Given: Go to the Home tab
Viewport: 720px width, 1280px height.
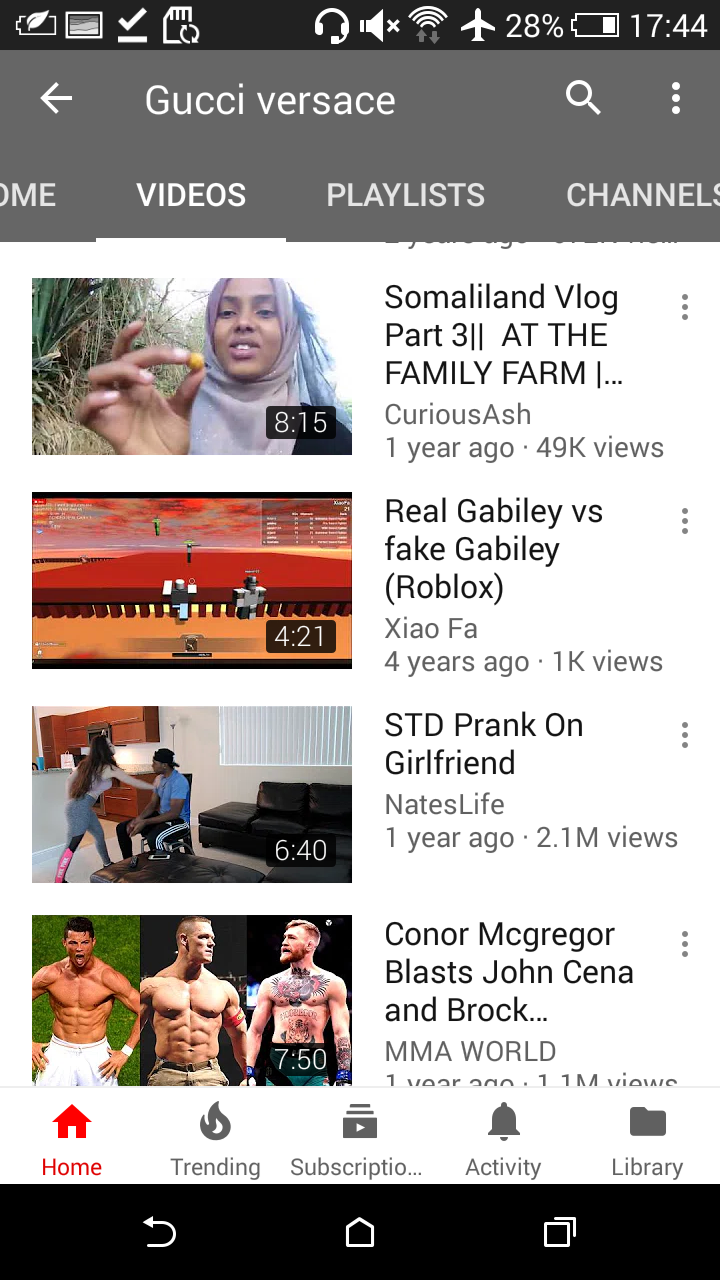Looking at the screenshot, I should [x=72, y=1138].
